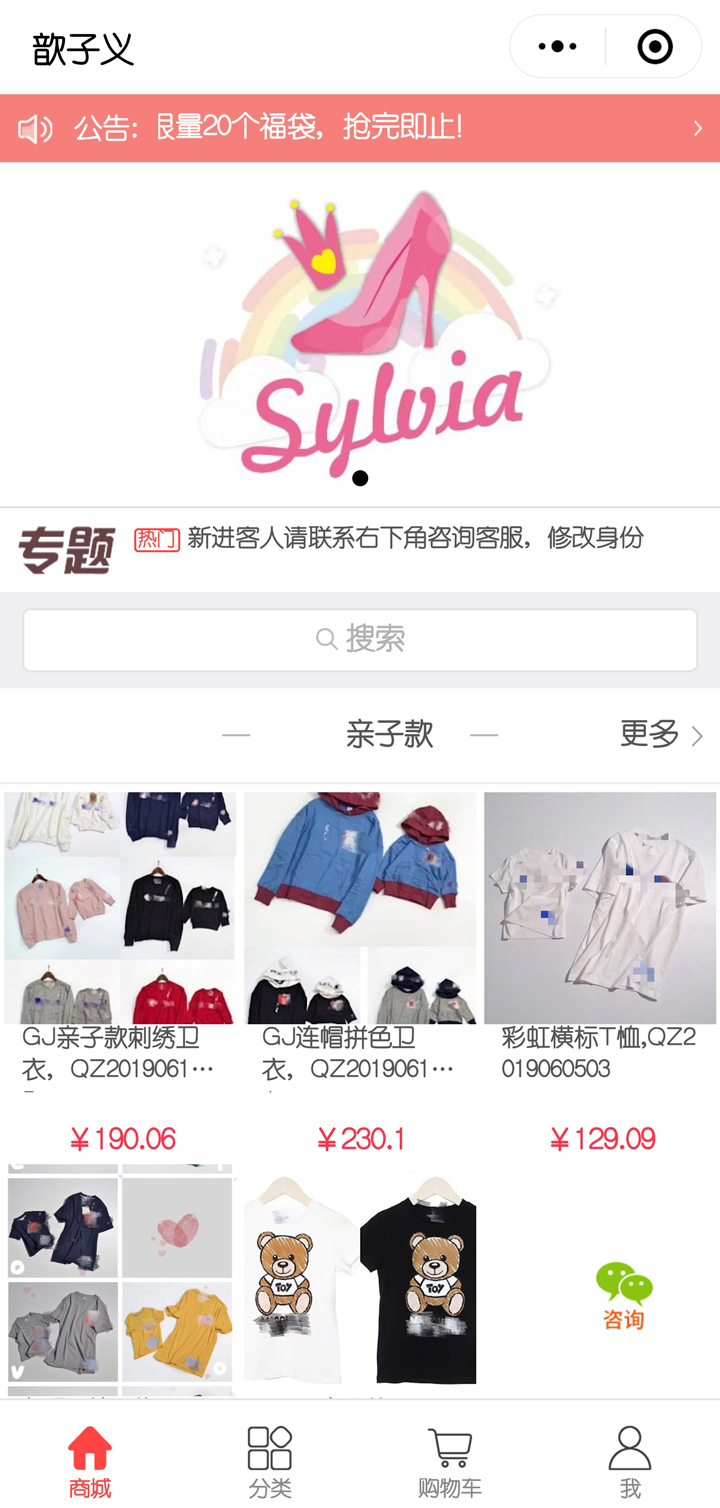The width and height of the screenshot is (720, 1508).
Task: Open the teddy bear T-shirt product
Action: pos(360,1280)
